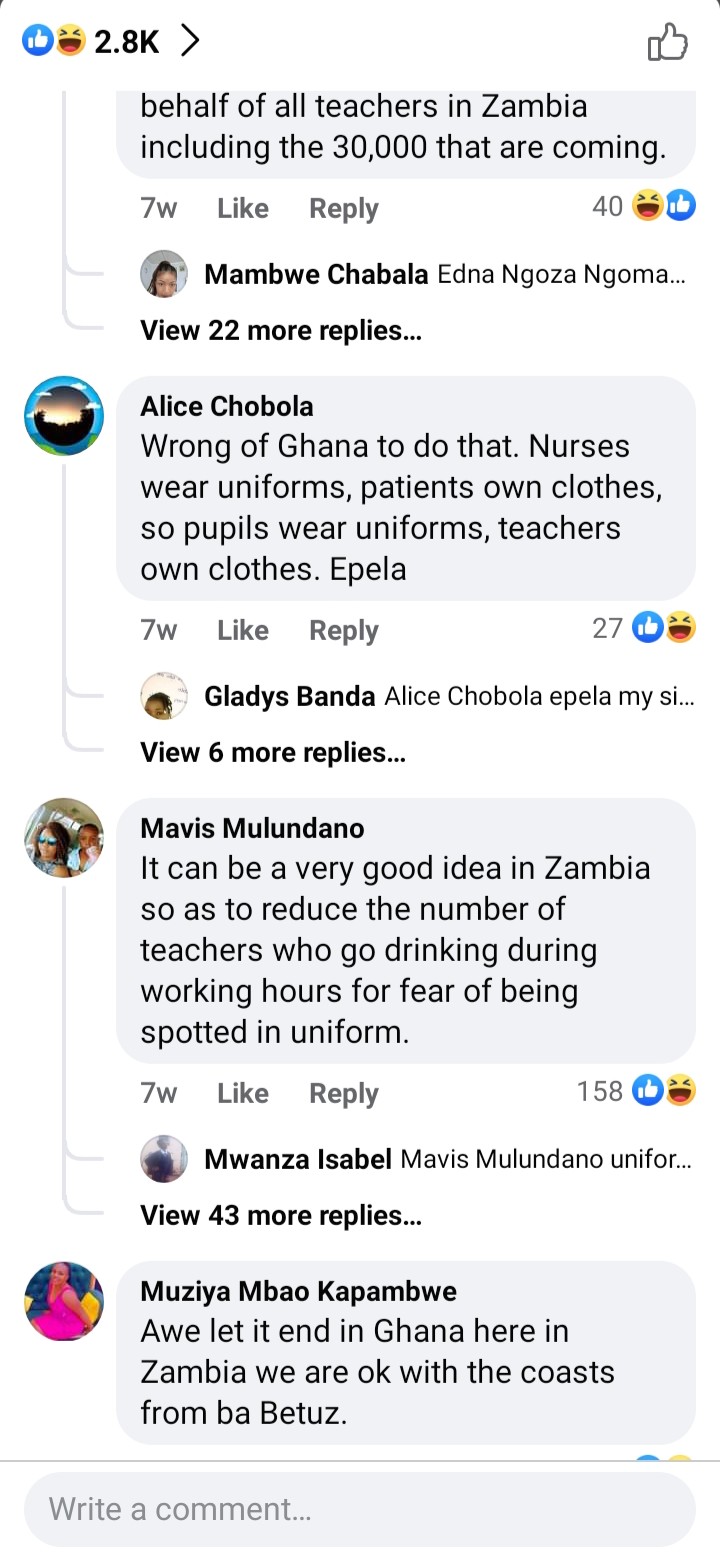Image resolution: width=720 pixels, height=1558 pixels.
Task: Expand View 6 more replies
Action: coord(272,753)
